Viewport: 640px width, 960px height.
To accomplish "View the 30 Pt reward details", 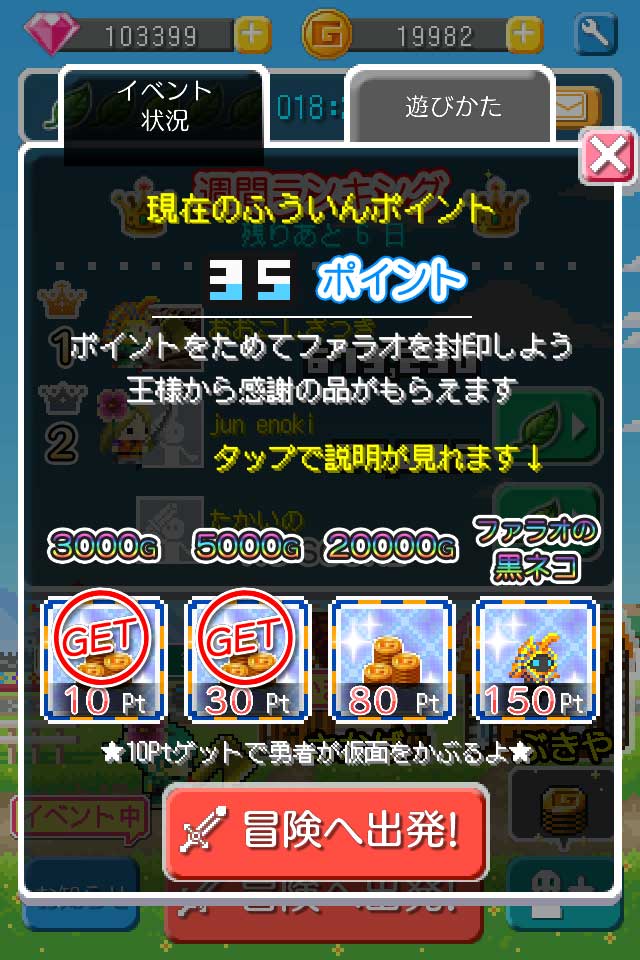I will [x=247, y=659].
